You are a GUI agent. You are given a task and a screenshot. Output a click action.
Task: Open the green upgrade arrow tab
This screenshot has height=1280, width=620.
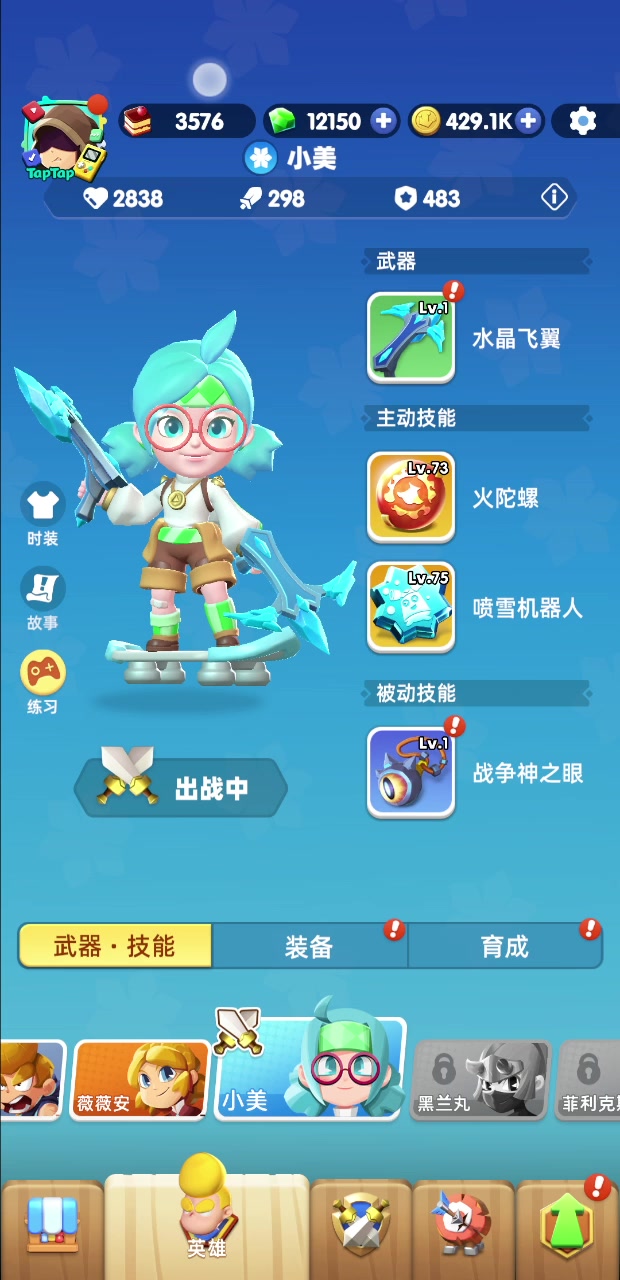coord(567,1226)
